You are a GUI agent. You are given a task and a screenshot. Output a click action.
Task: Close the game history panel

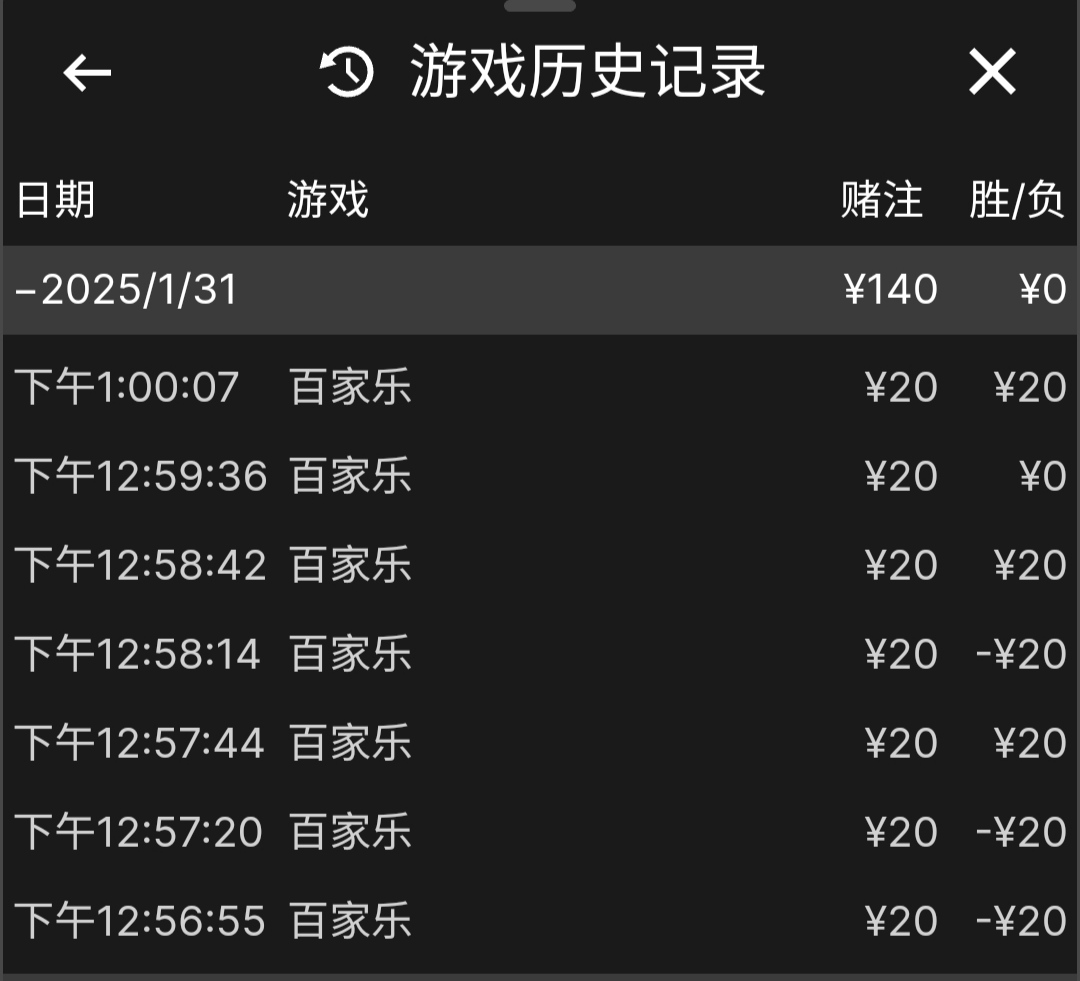tap(992, 73)
